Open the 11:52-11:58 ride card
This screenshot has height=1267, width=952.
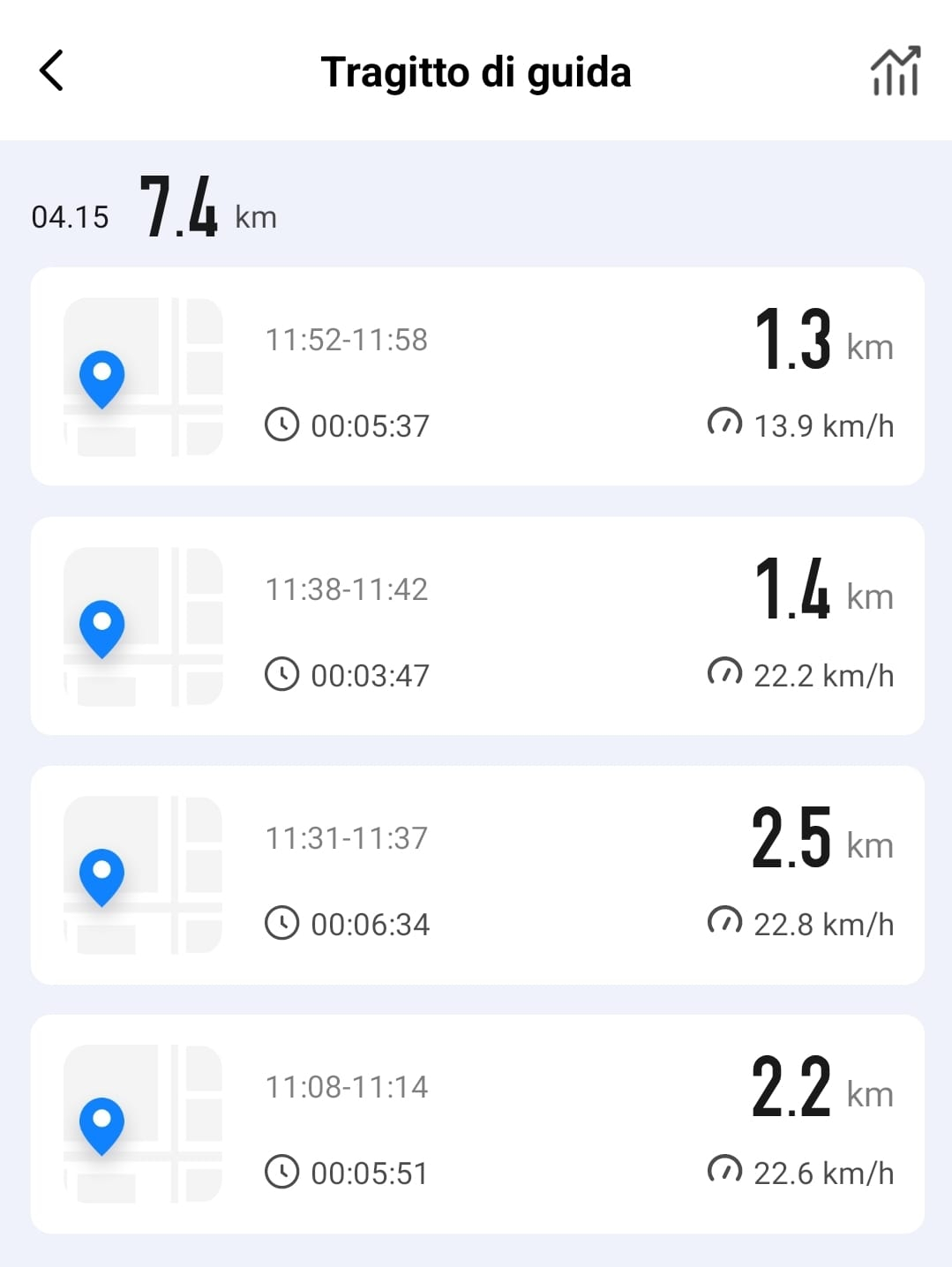476,377
